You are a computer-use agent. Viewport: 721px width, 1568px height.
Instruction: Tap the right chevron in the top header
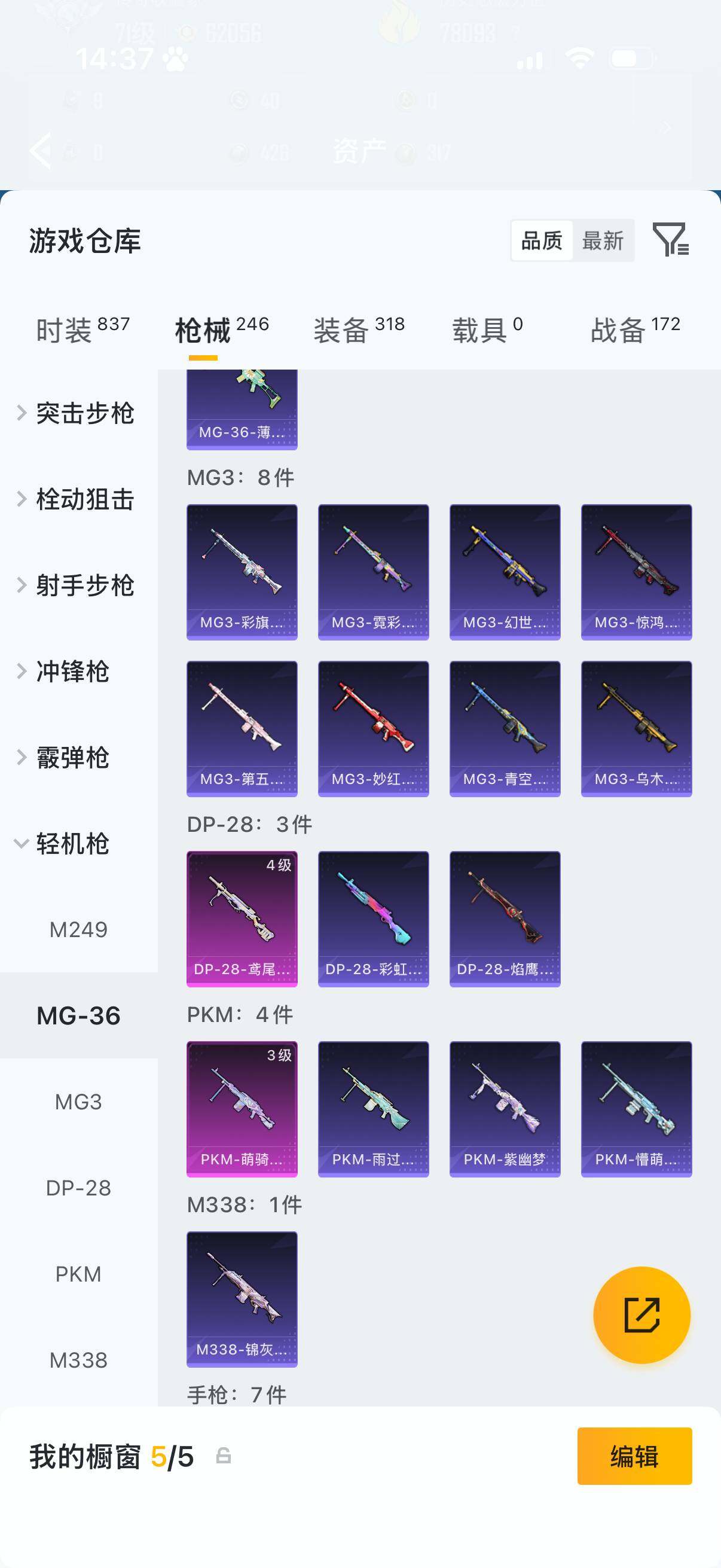[x=665, y=127]
